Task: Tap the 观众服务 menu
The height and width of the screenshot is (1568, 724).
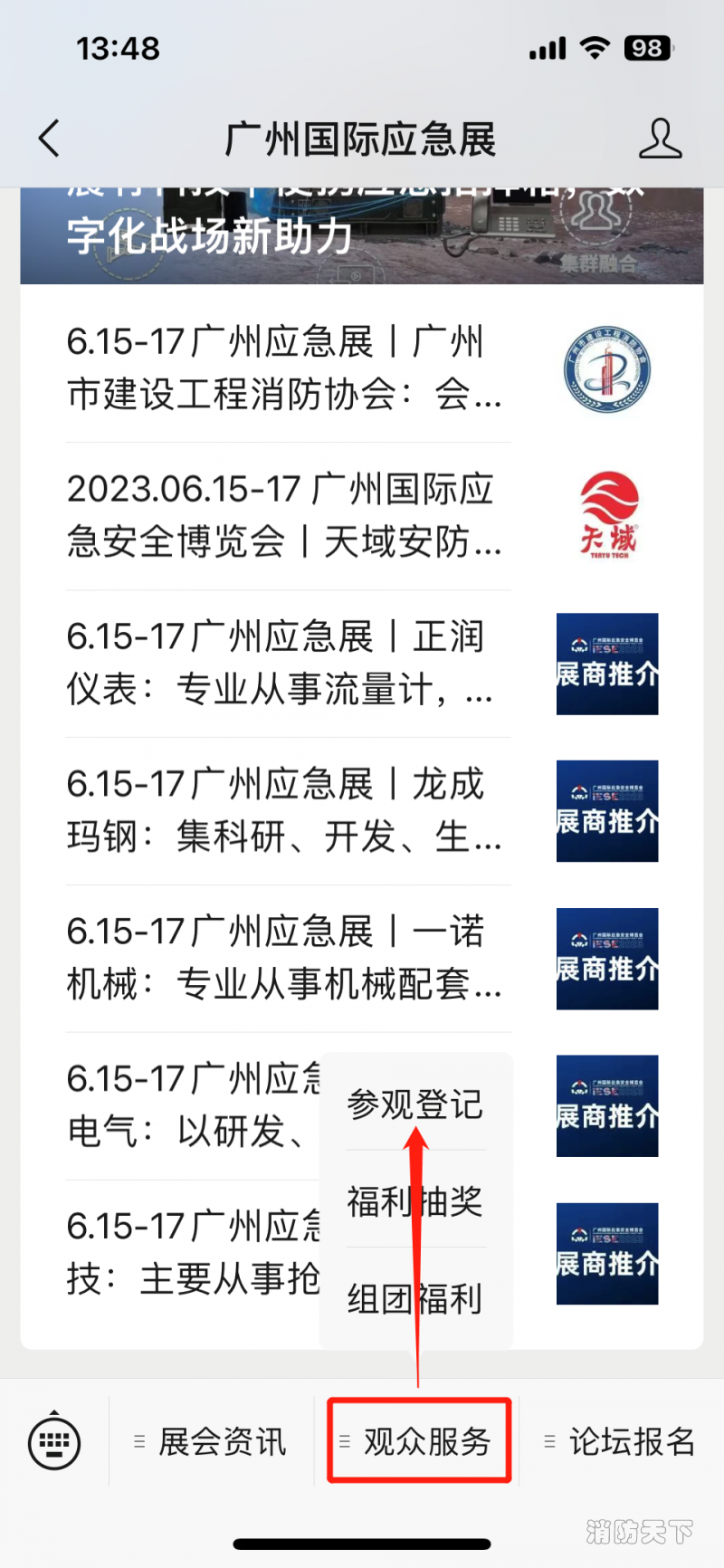Action: click(x=419, y=1441)
